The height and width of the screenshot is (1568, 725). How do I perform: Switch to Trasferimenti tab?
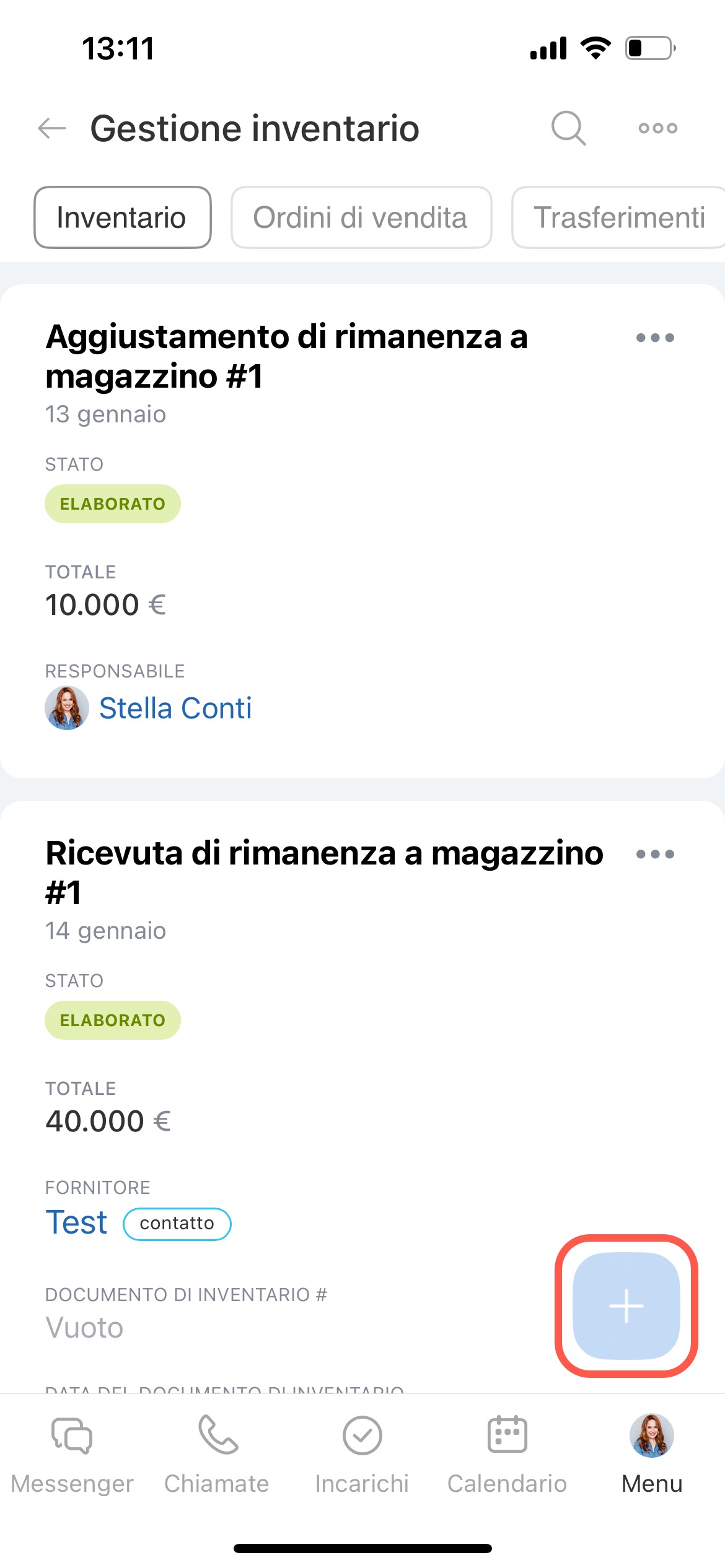pos(618,217)
